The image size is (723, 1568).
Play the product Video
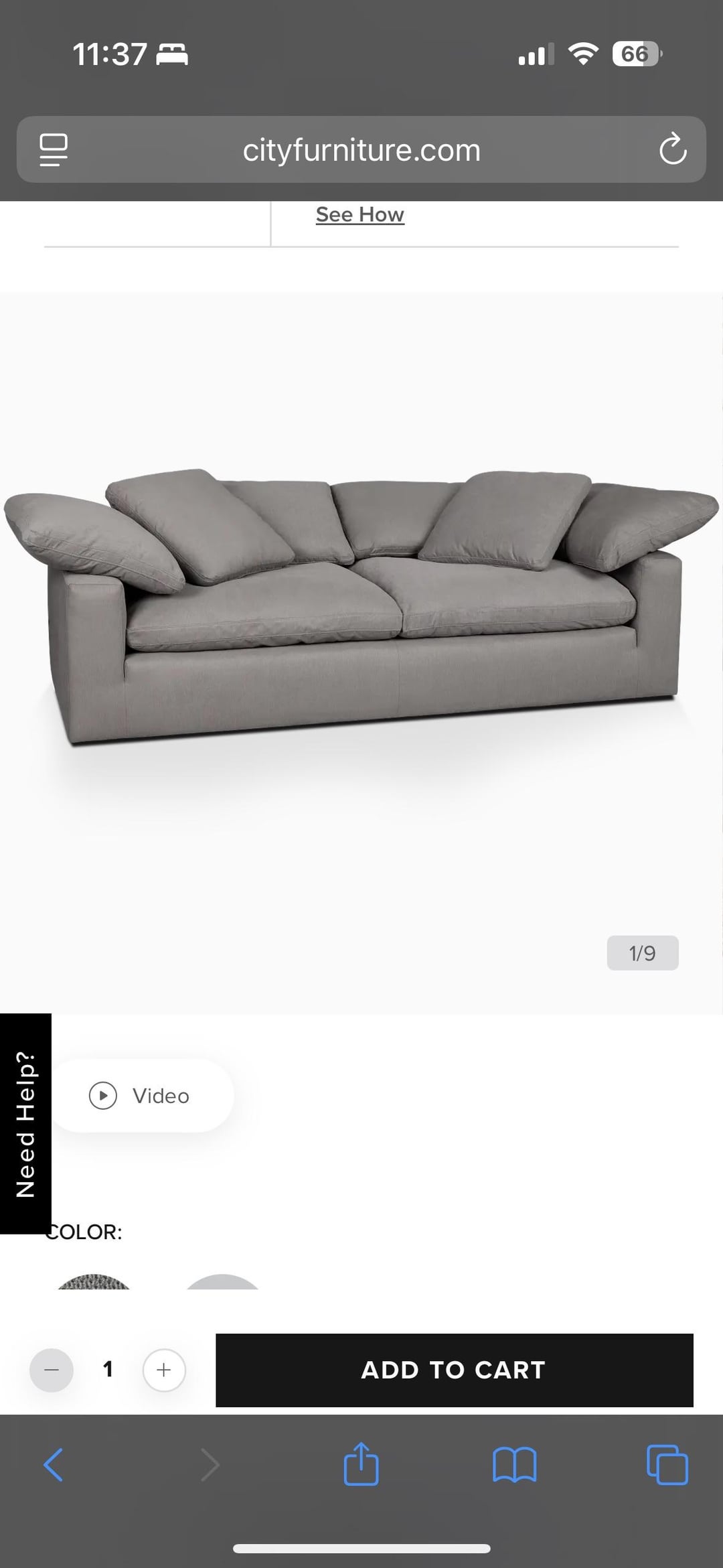(142, 1096)
